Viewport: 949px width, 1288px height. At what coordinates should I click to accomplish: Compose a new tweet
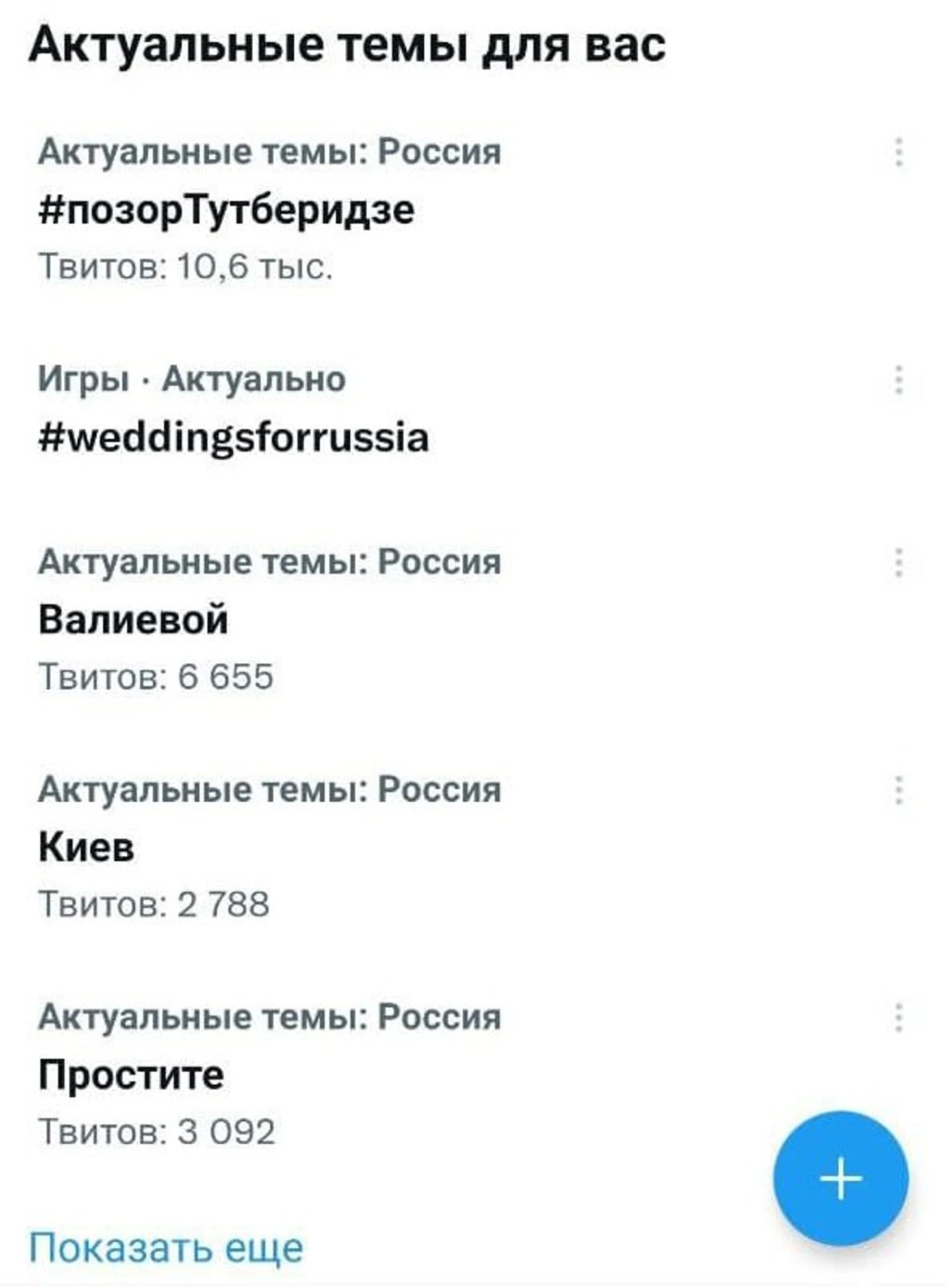click(840, 1178)
